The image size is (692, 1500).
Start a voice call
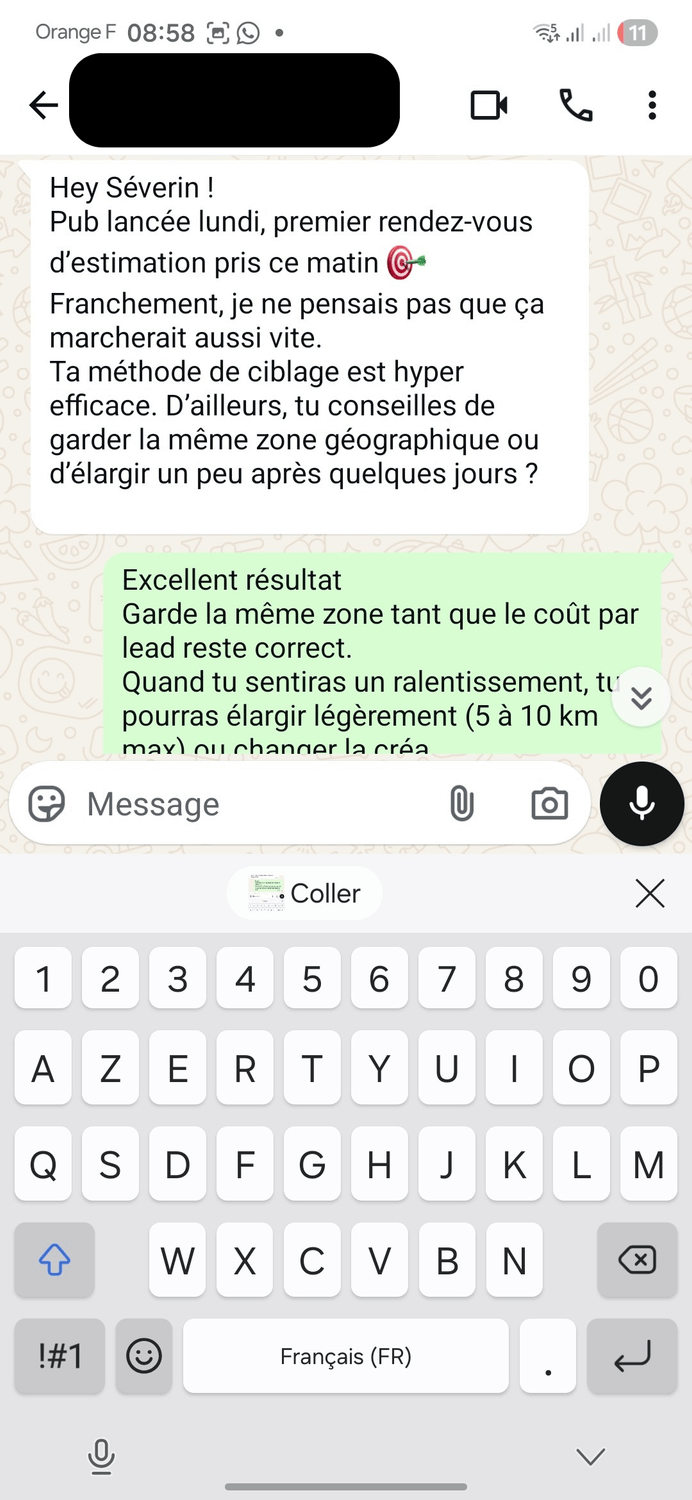575,105
